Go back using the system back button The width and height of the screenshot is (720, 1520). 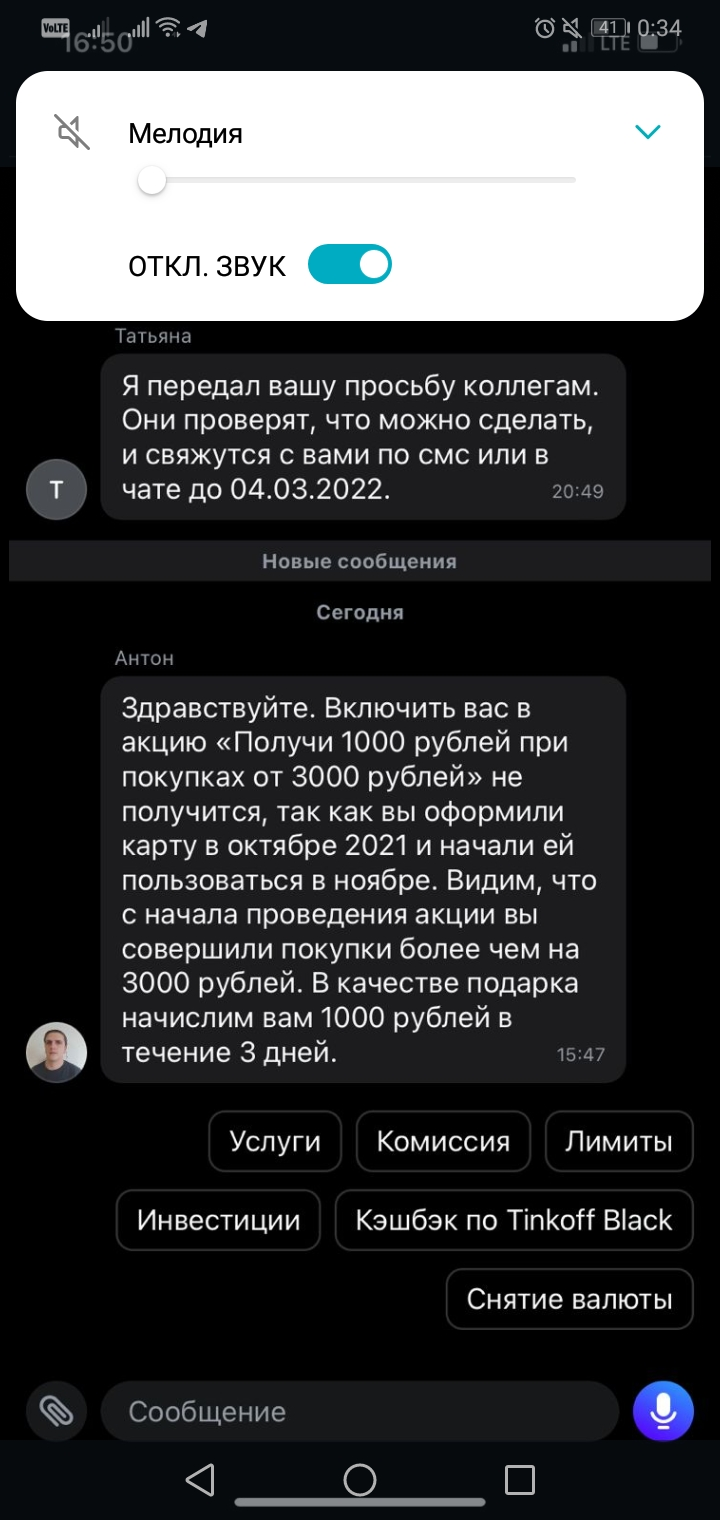click(200, 1480)
